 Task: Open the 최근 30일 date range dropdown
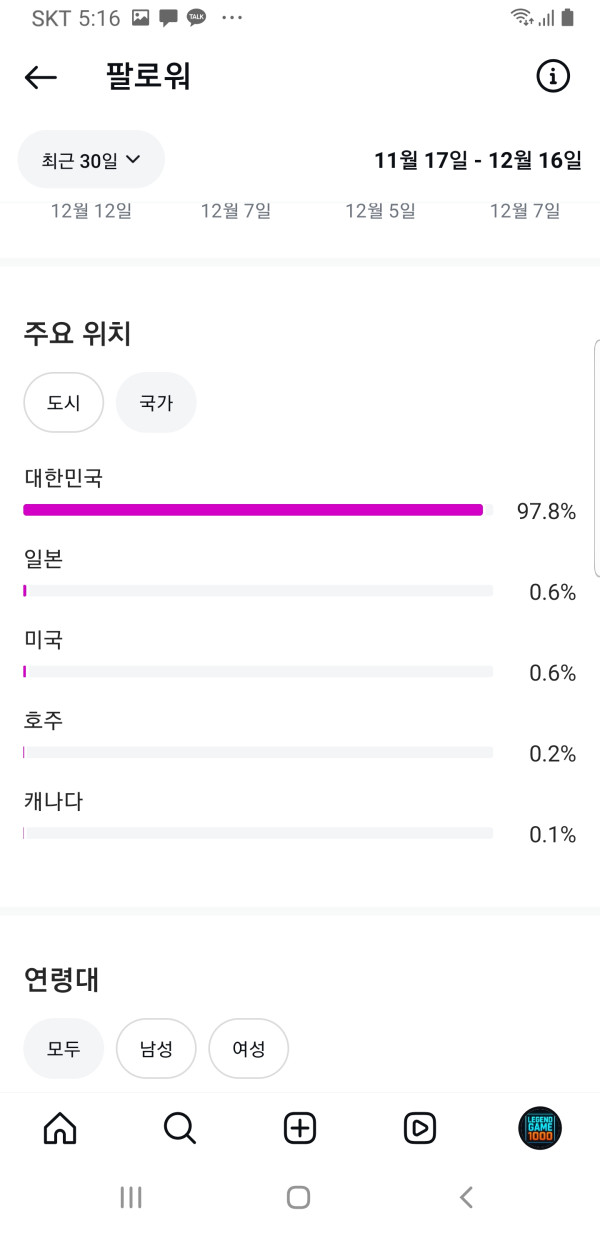click(91, 159)
